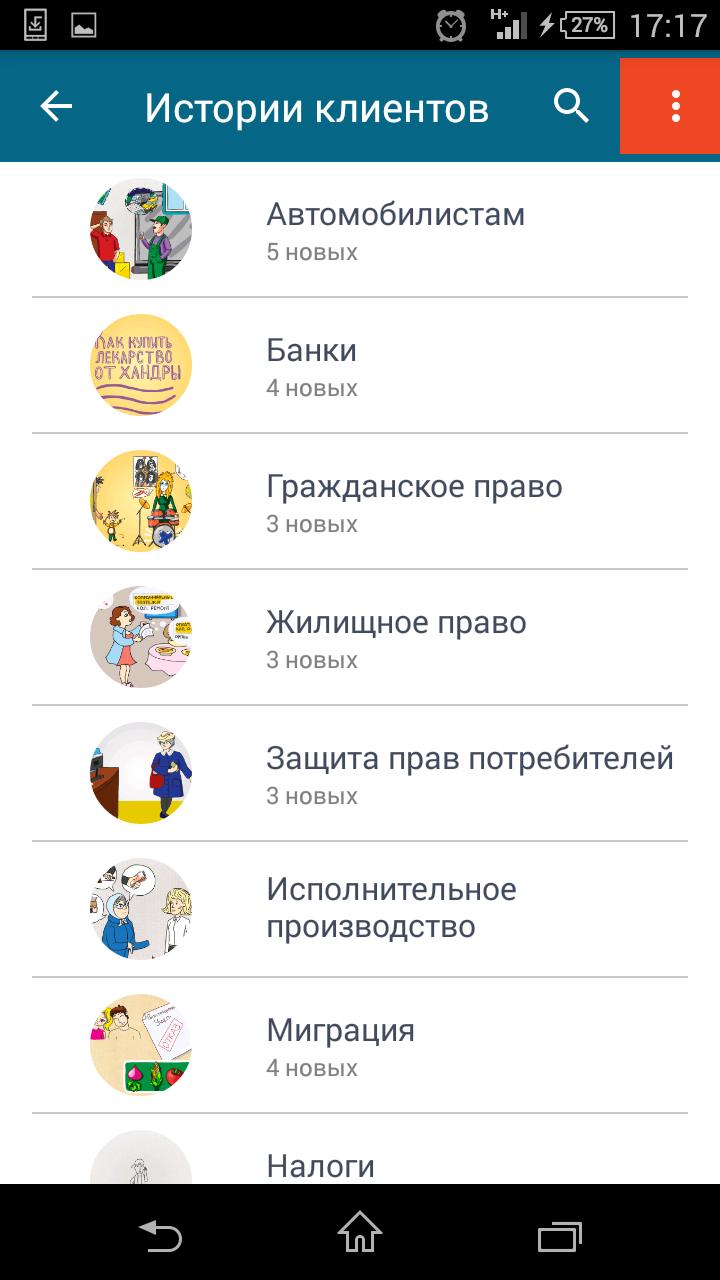Tap the system home button
This screenshot has width=720, height=1280.
pos(360,1233)
